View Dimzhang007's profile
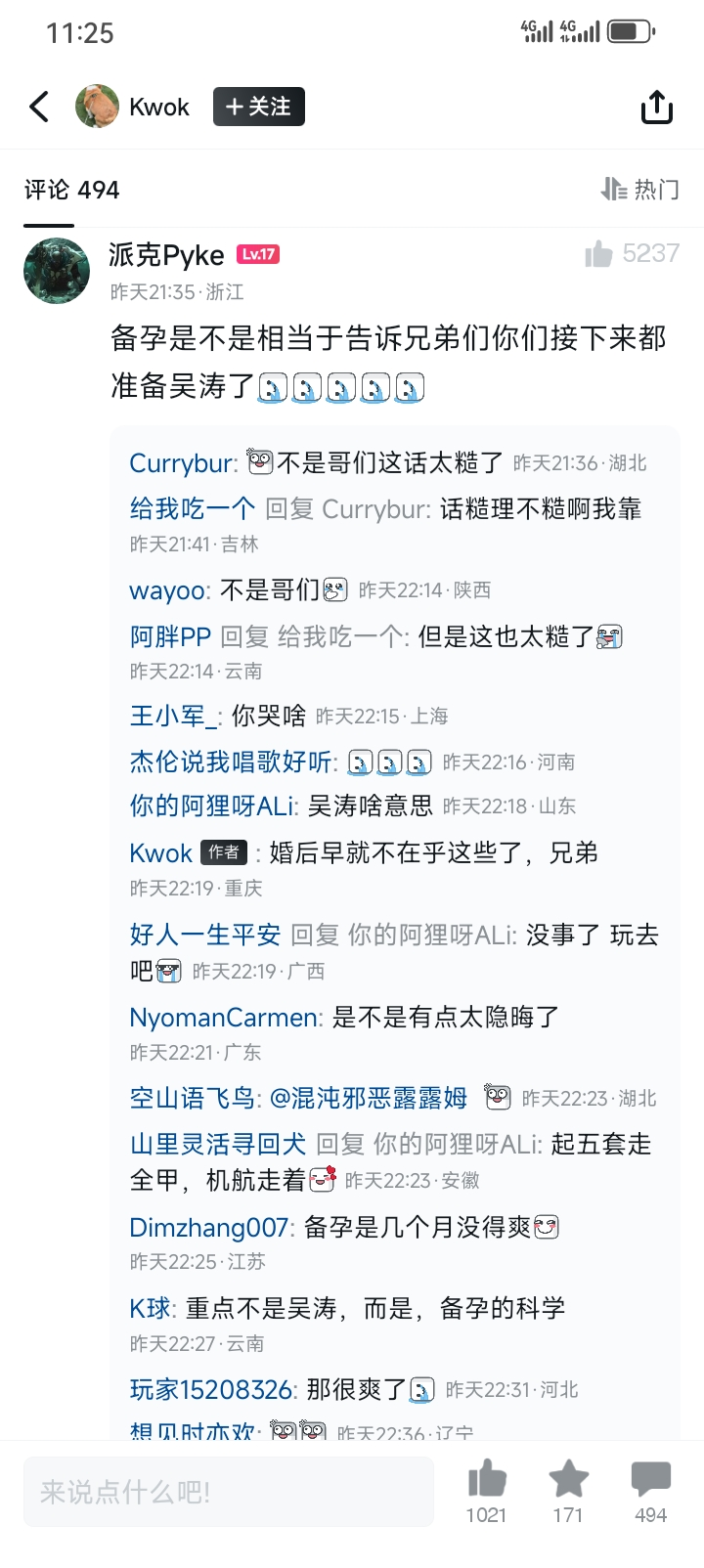Image resolution: width=704 pixels, height=1568 pixels. coord(209,1228)
